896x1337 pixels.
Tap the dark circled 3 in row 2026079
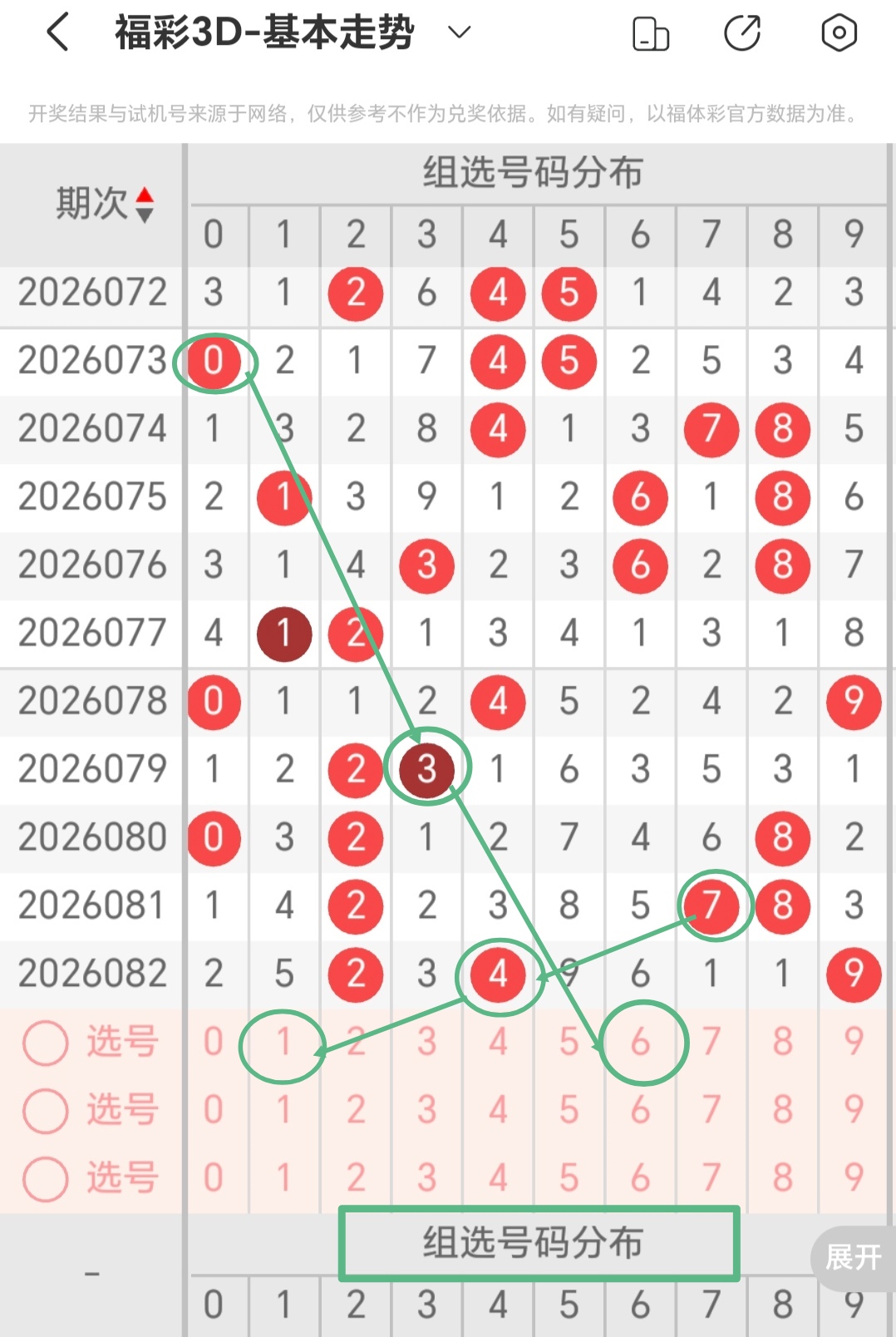pos(426,770)
